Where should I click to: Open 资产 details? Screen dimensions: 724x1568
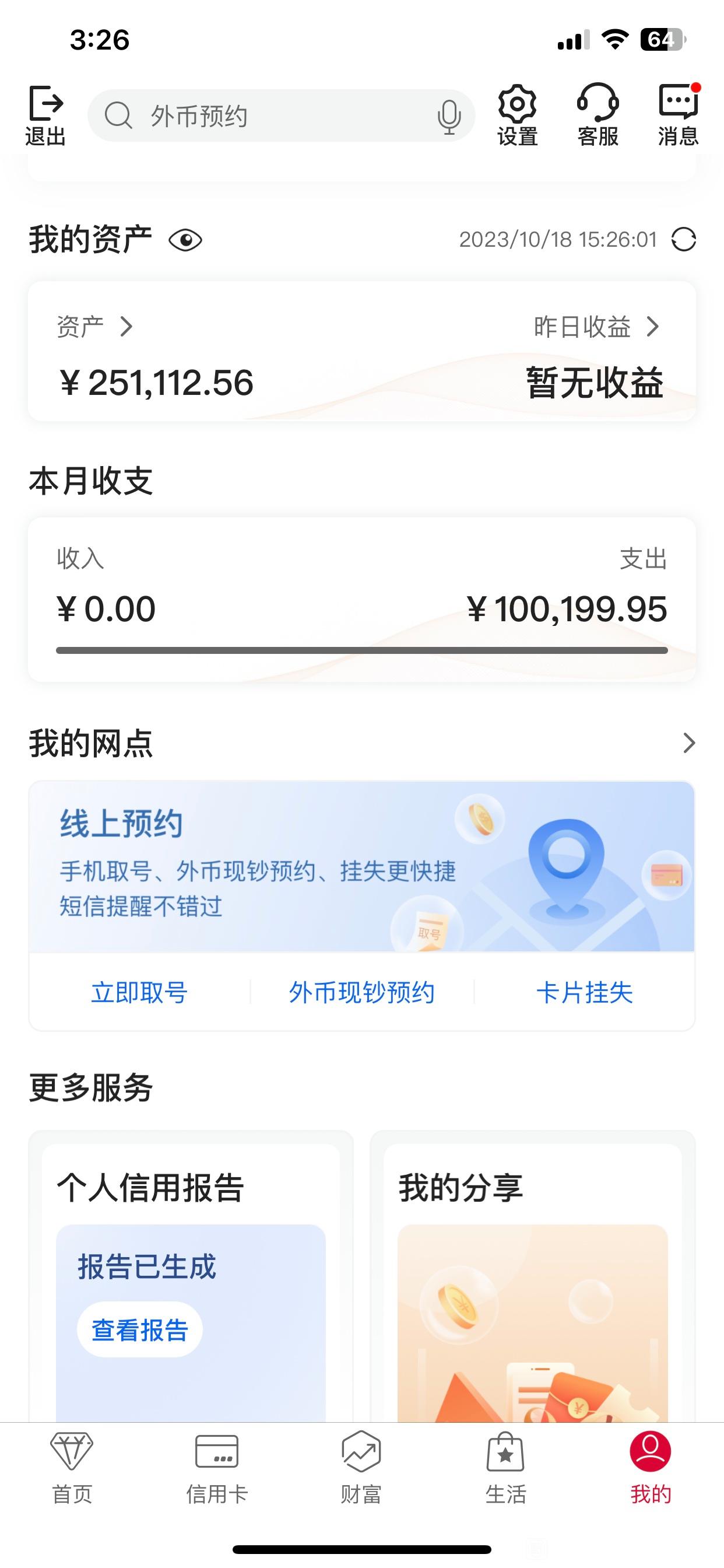tap(95, 327)
